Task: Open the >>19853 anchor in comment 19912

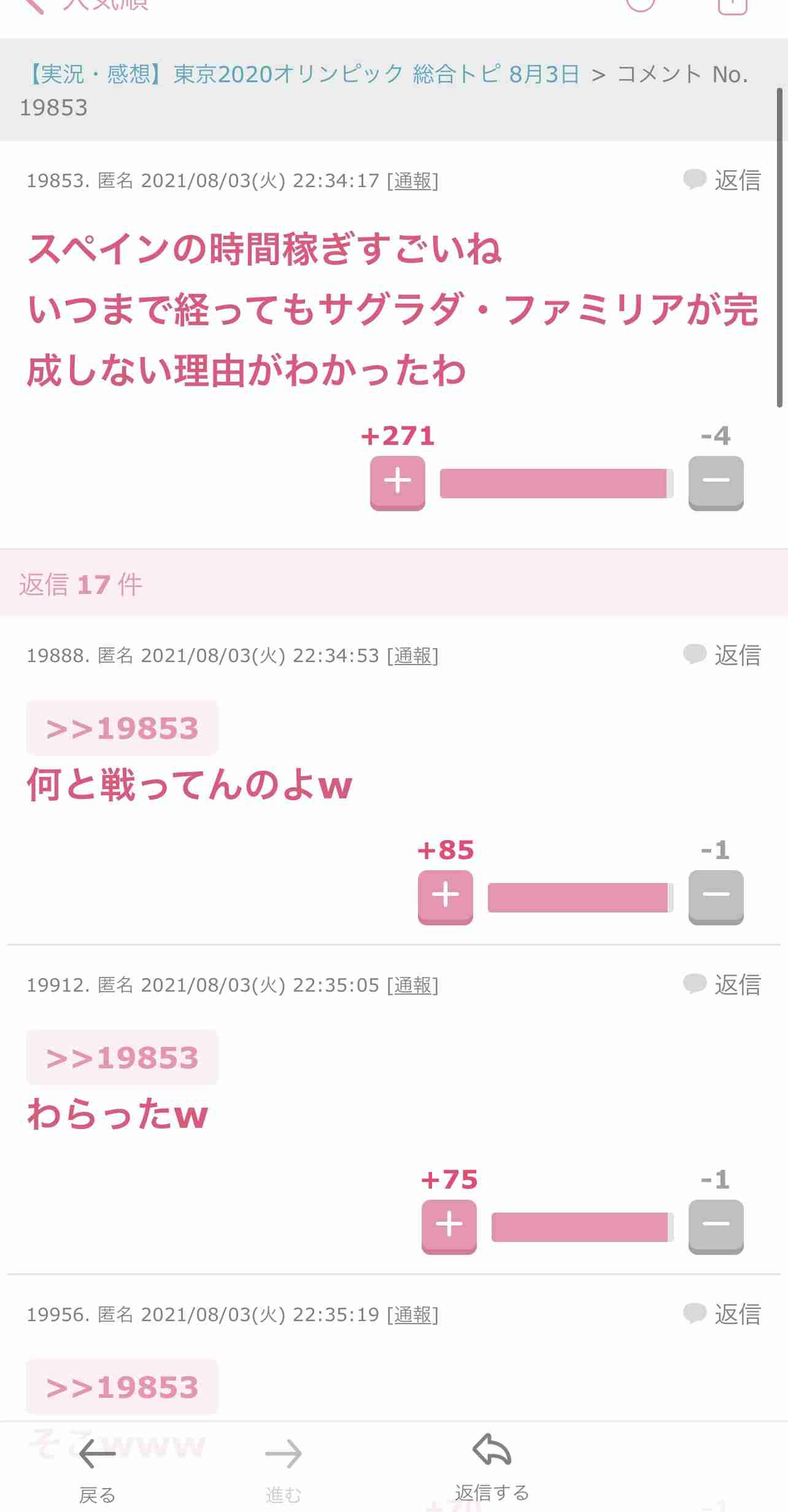Action: [x=122, y=1058]
